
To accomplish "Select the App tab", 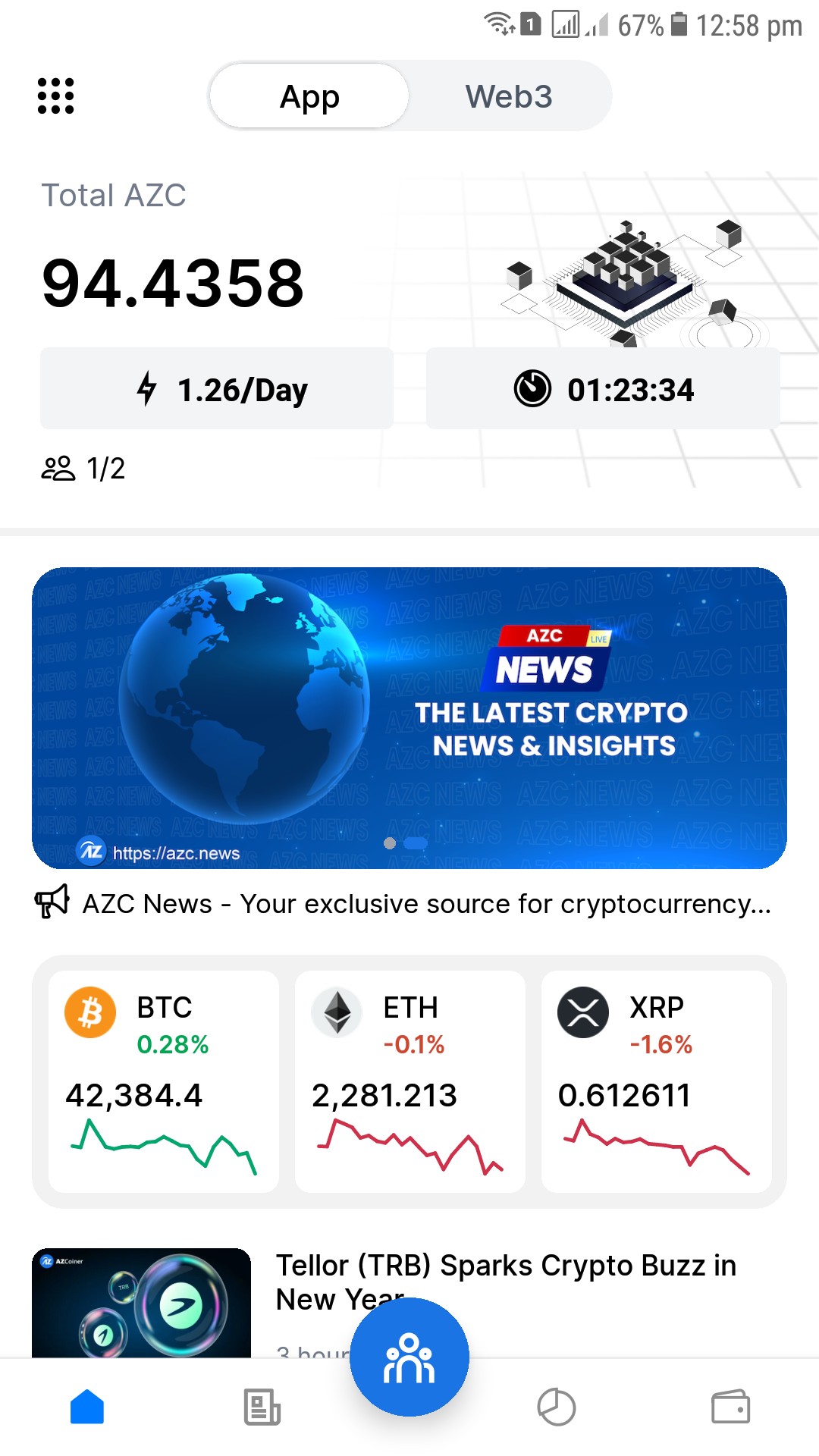I will (309, 96).
